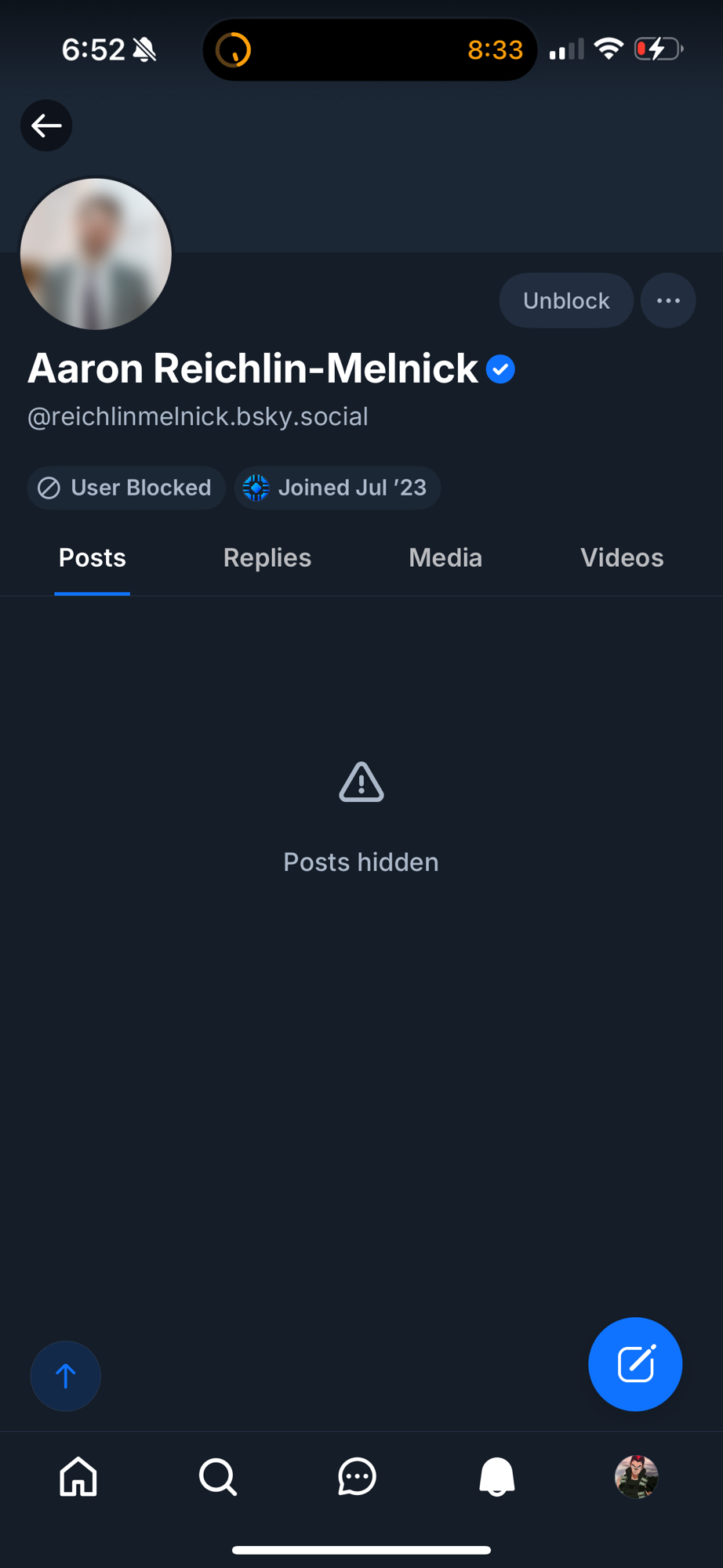Go back using the arrow button
Screen dimensions: 723x1568
tap(46, 125)
